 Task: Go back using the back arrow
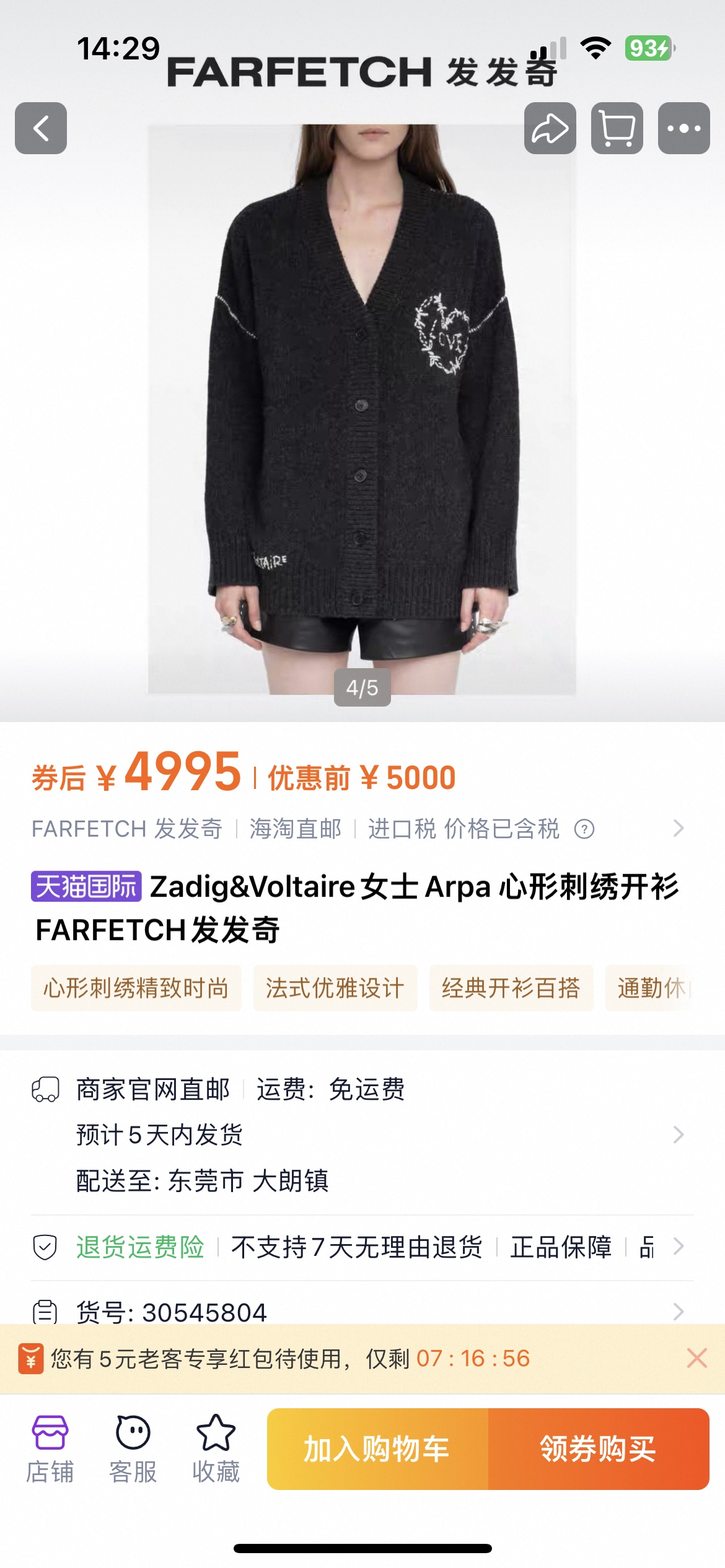[41, 128]
